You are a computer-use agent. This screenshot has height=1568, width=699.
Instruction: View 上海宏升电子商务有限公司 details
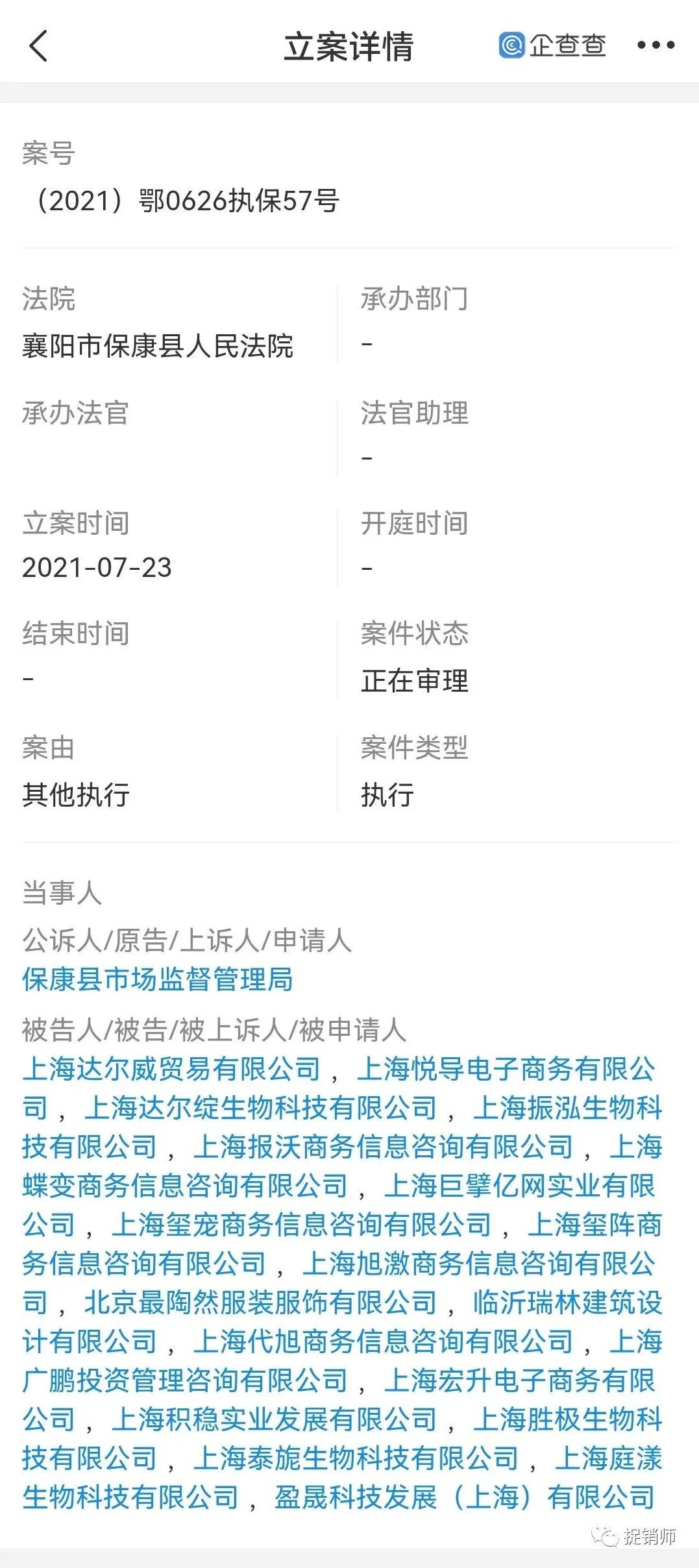point(519,1380)
